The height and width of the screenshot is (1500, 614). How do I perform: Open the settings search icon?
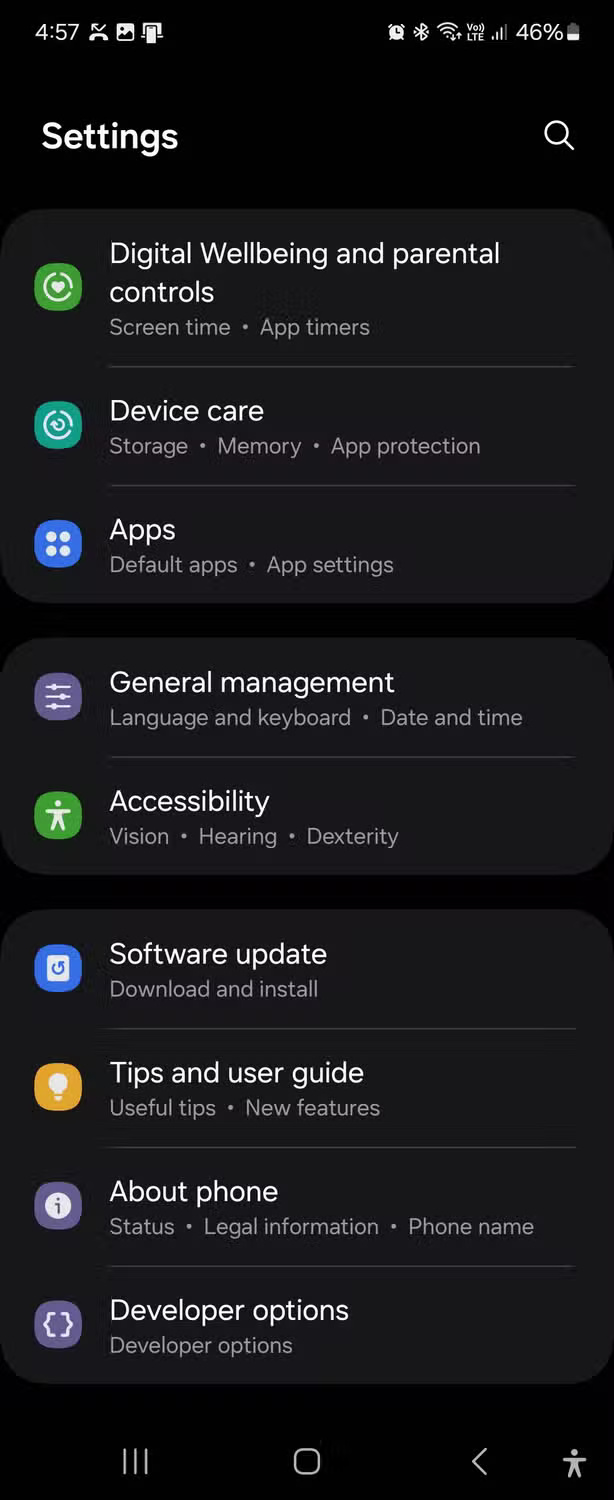(558, 136)
